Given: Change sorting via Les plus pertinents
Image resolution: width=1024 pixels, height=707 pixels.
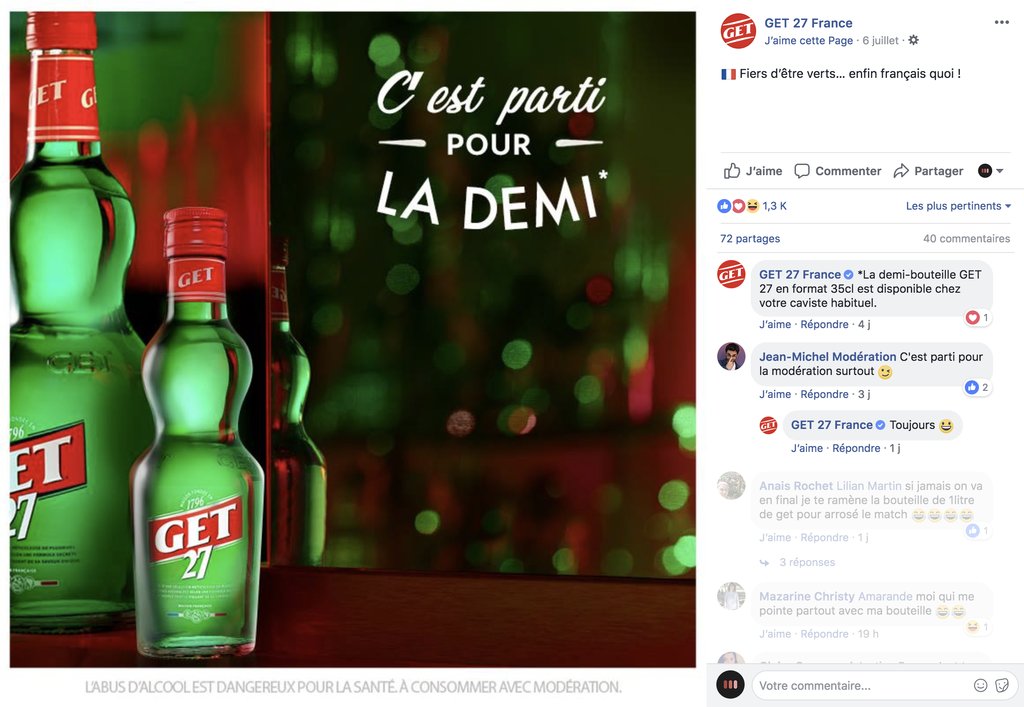Looking at the screenshot, I should tap(958, 206).
